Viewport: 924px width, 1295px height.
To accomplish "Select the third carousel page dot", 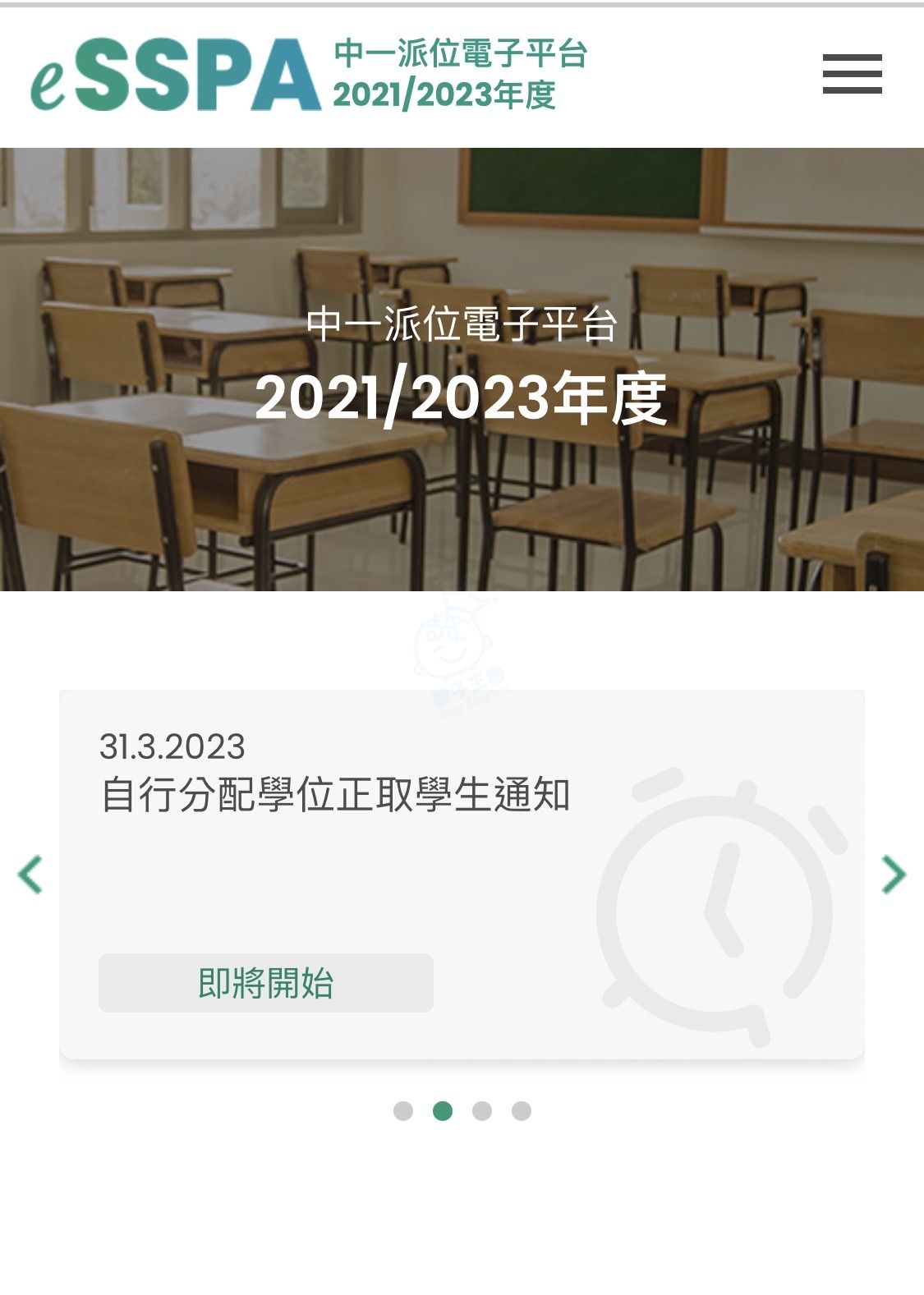I will click(x=482, y=1111).
